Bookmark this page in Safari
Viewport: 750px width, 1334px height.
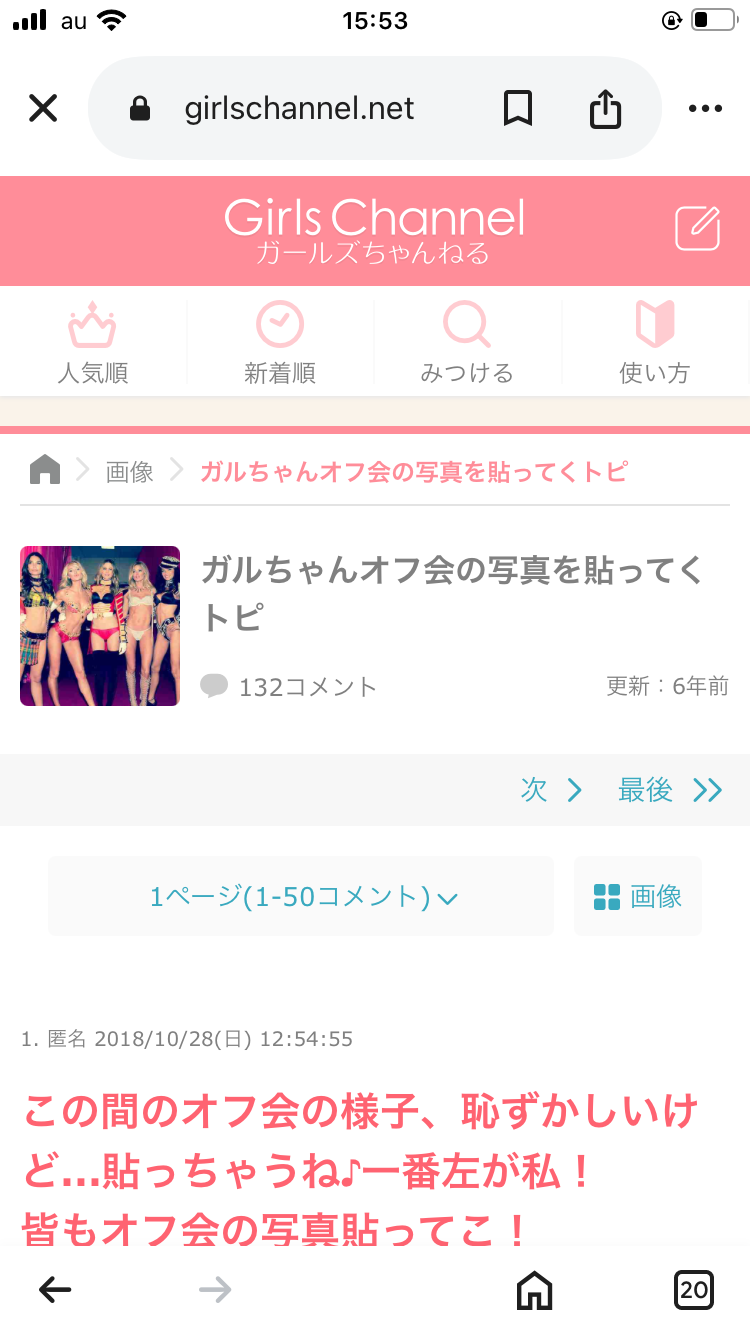tap(518, 107)
